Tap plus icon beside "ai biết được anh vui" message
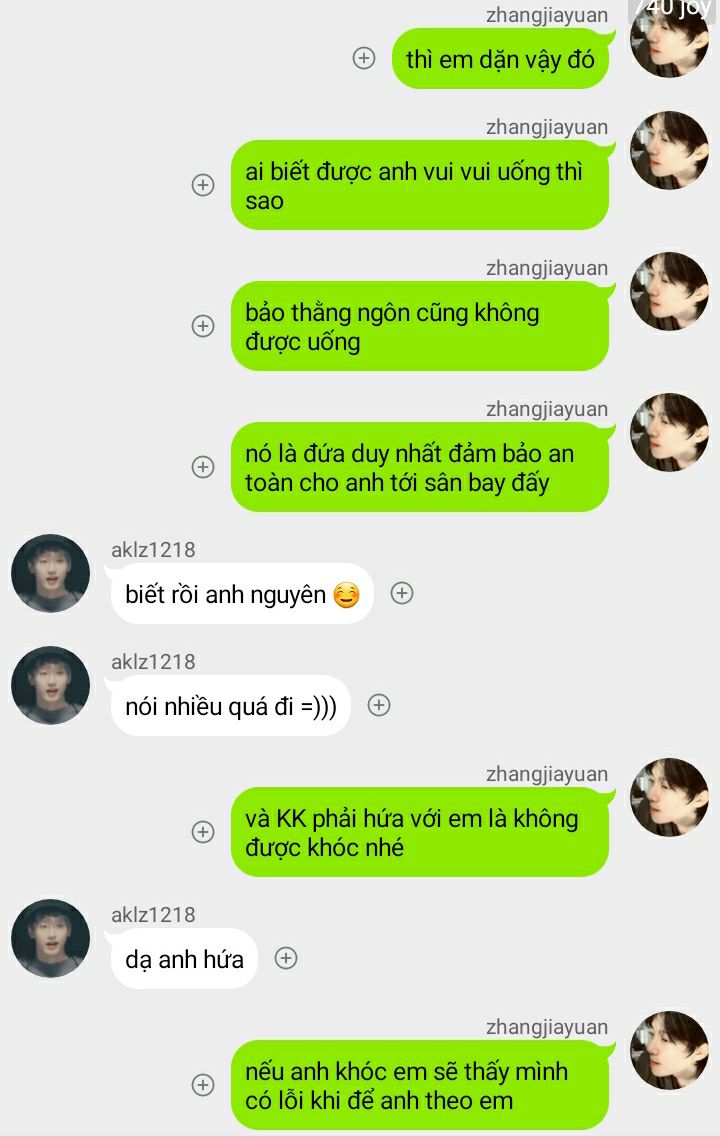 point(203,185)
